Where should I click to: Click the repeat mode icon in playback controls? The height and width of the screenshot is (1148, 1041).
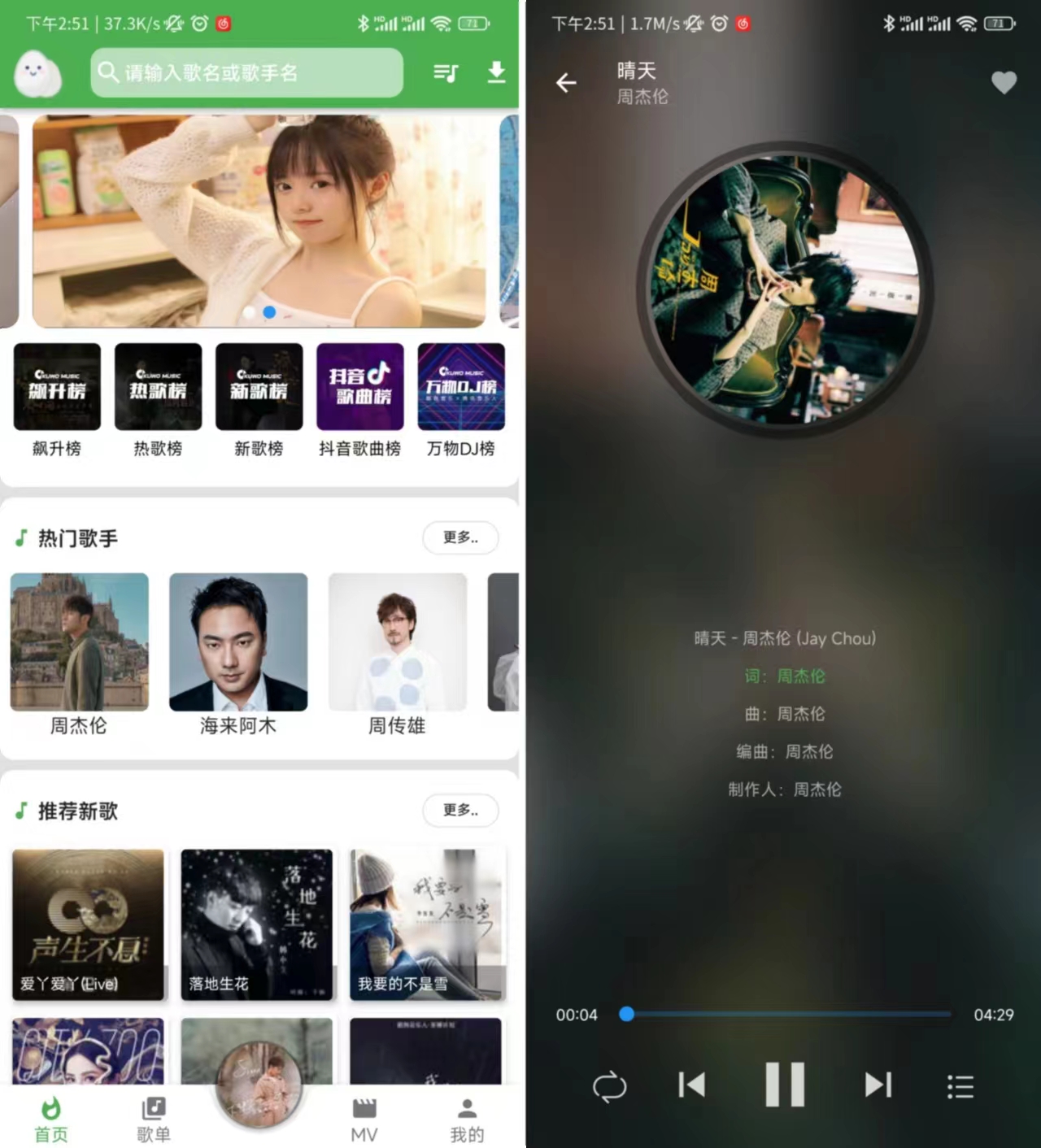[x=611, y=1085]
